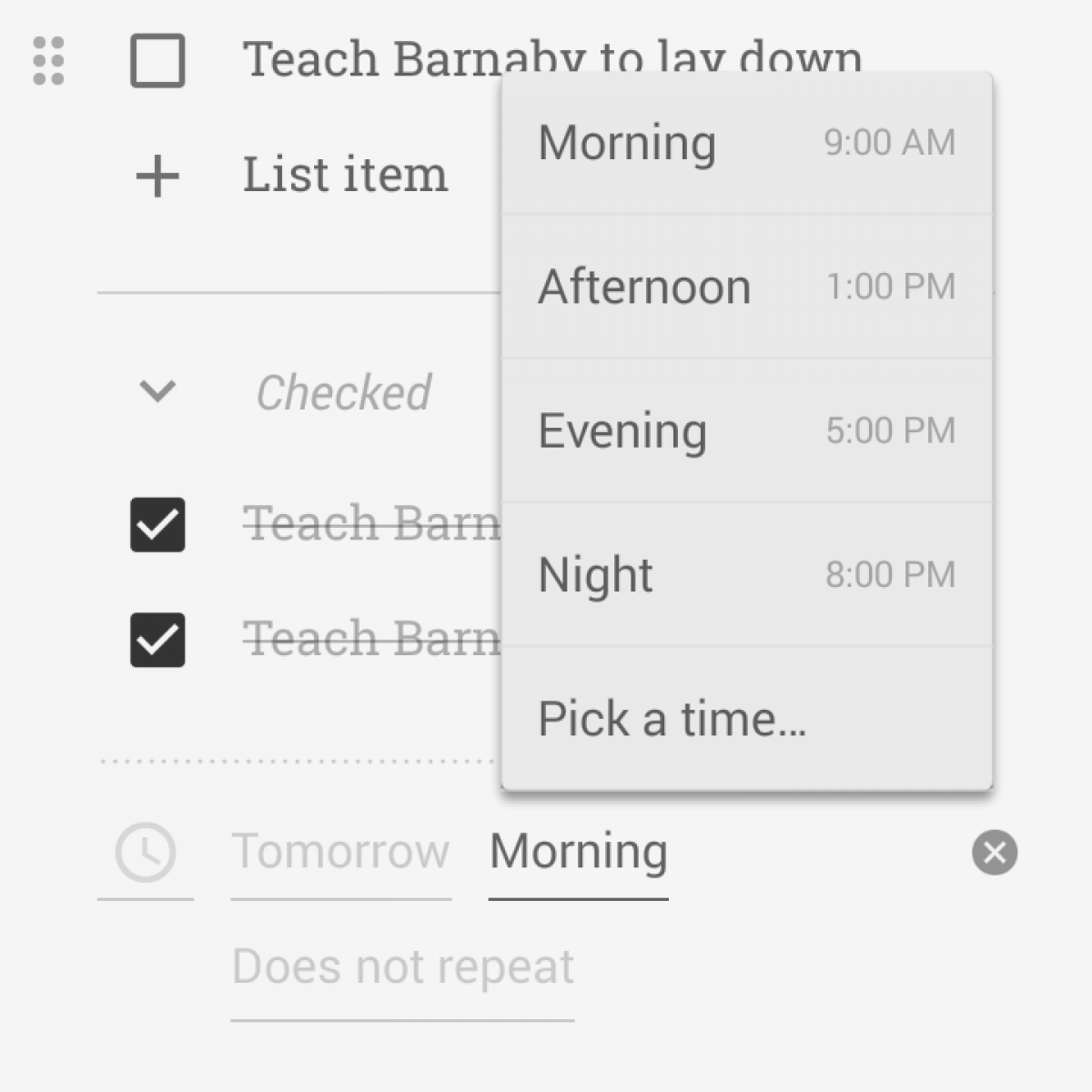Change the Does not repeat setting
The width and height of the screenshot is (1092, 1092).
tap(402, 967)
